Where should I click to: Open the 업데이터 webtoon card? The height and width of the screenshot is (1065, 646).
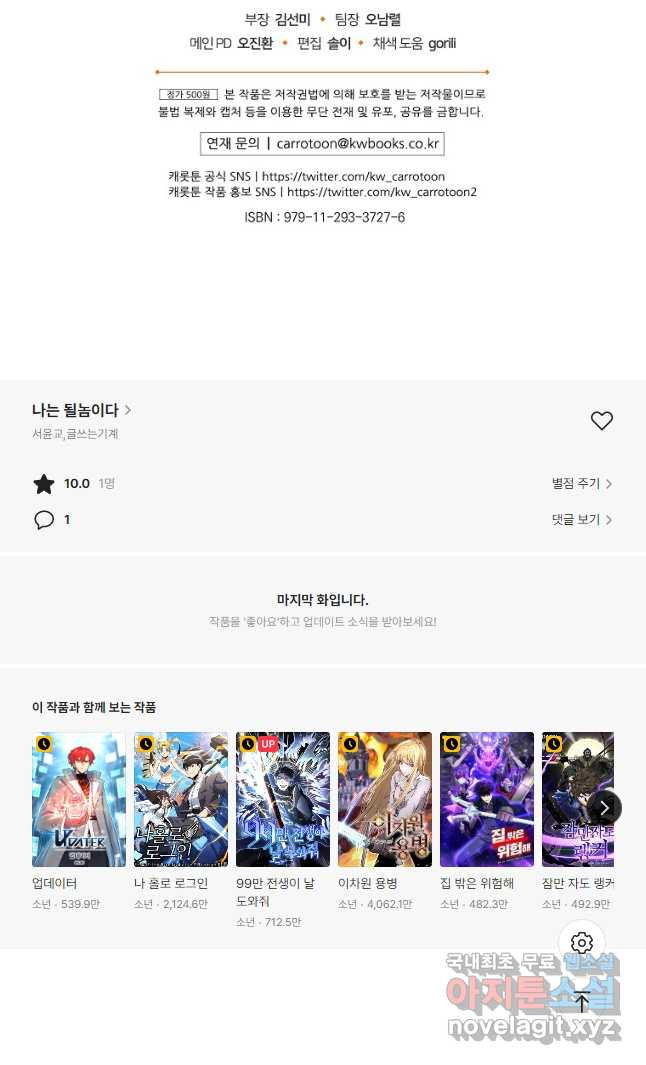79,799
